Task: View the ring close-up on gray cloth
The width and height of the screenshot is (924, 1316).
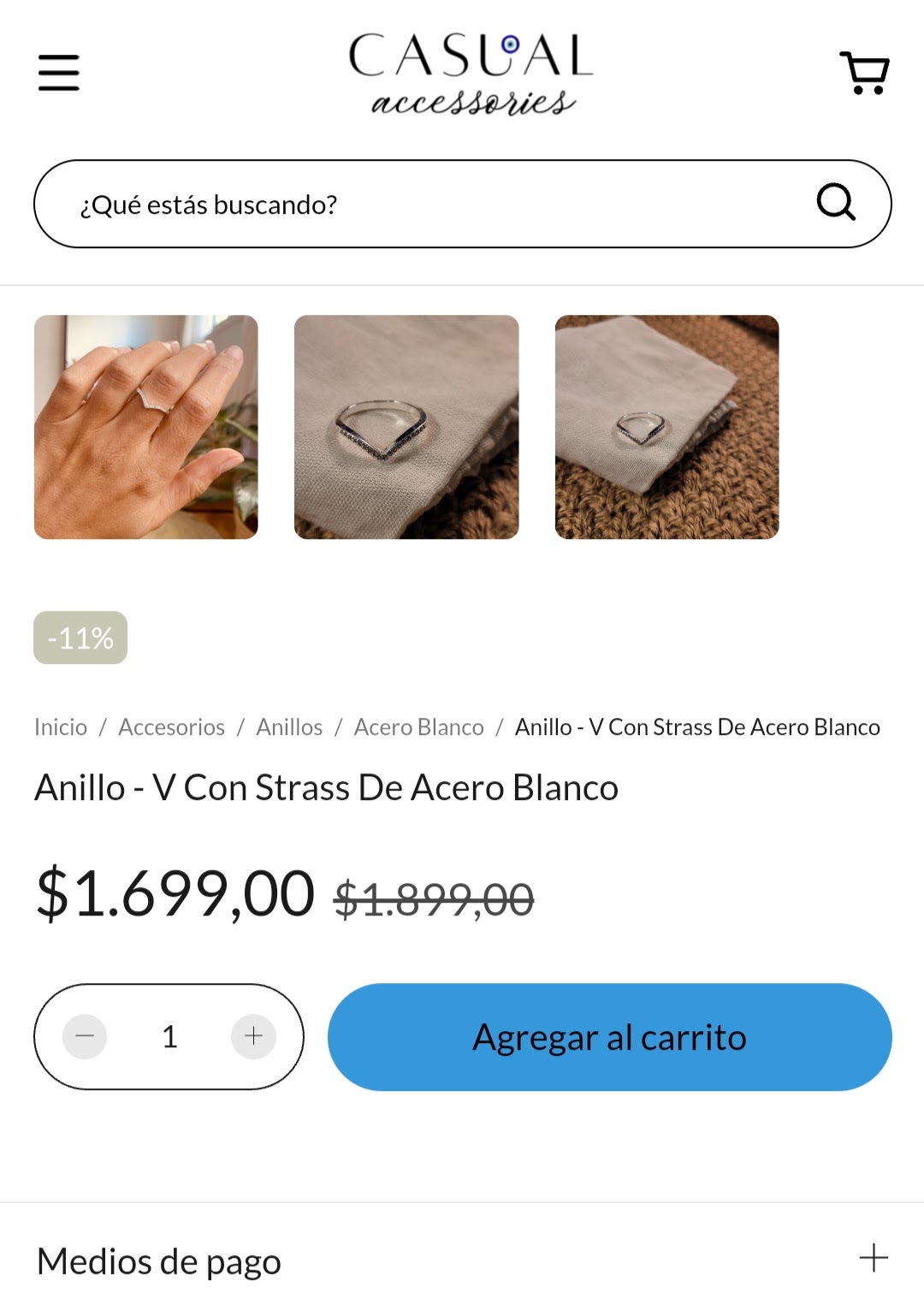Action: pyautogui.click(x=406, y=427)
